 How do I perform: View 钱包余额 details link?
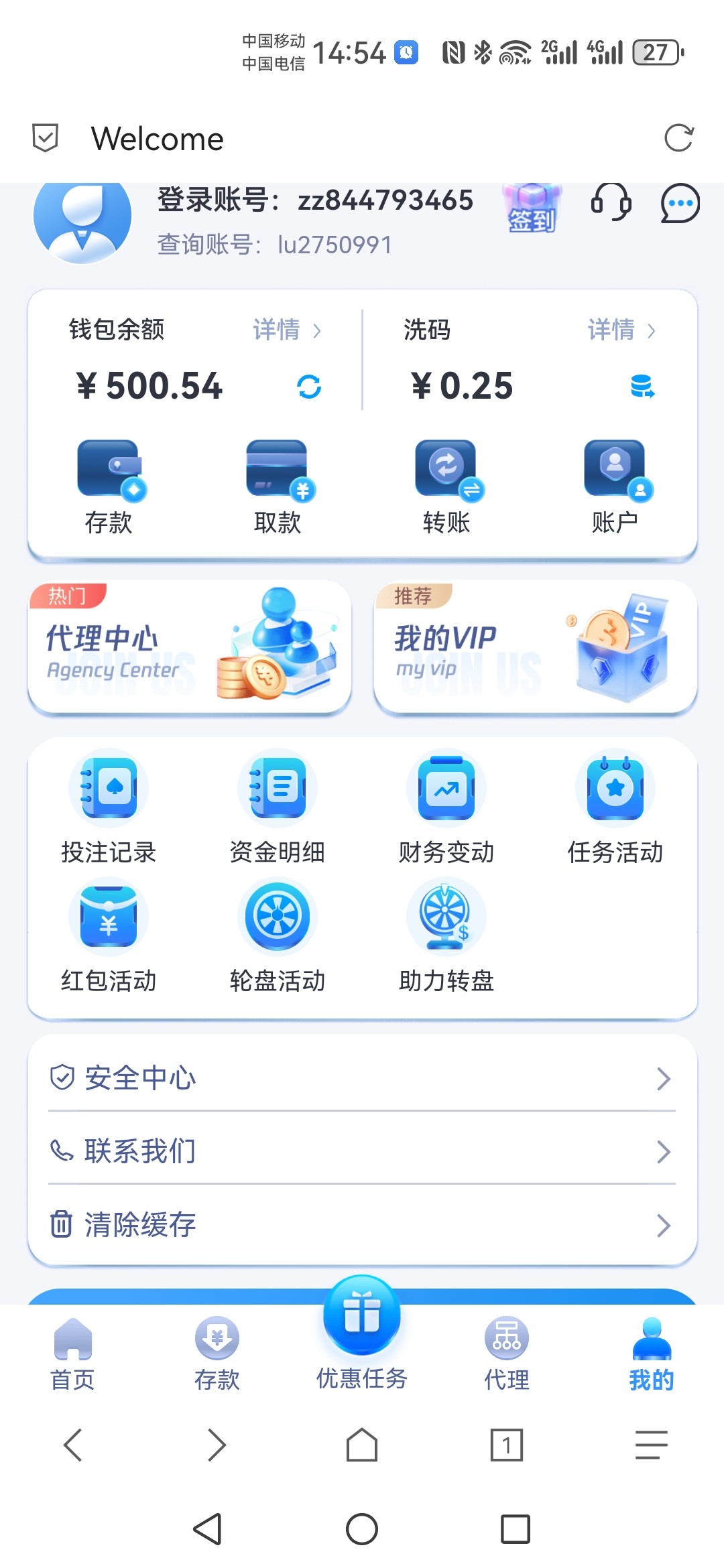click(x=286, y=330)
